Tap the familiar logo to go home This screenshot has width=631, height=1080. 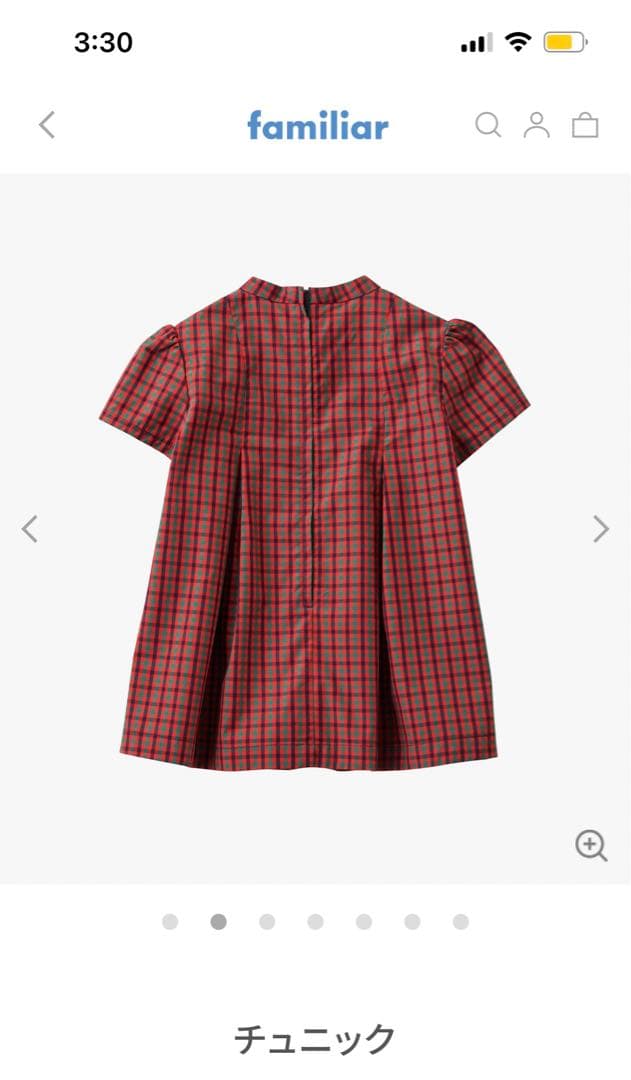pyautogui.click(x=318, y=126)
